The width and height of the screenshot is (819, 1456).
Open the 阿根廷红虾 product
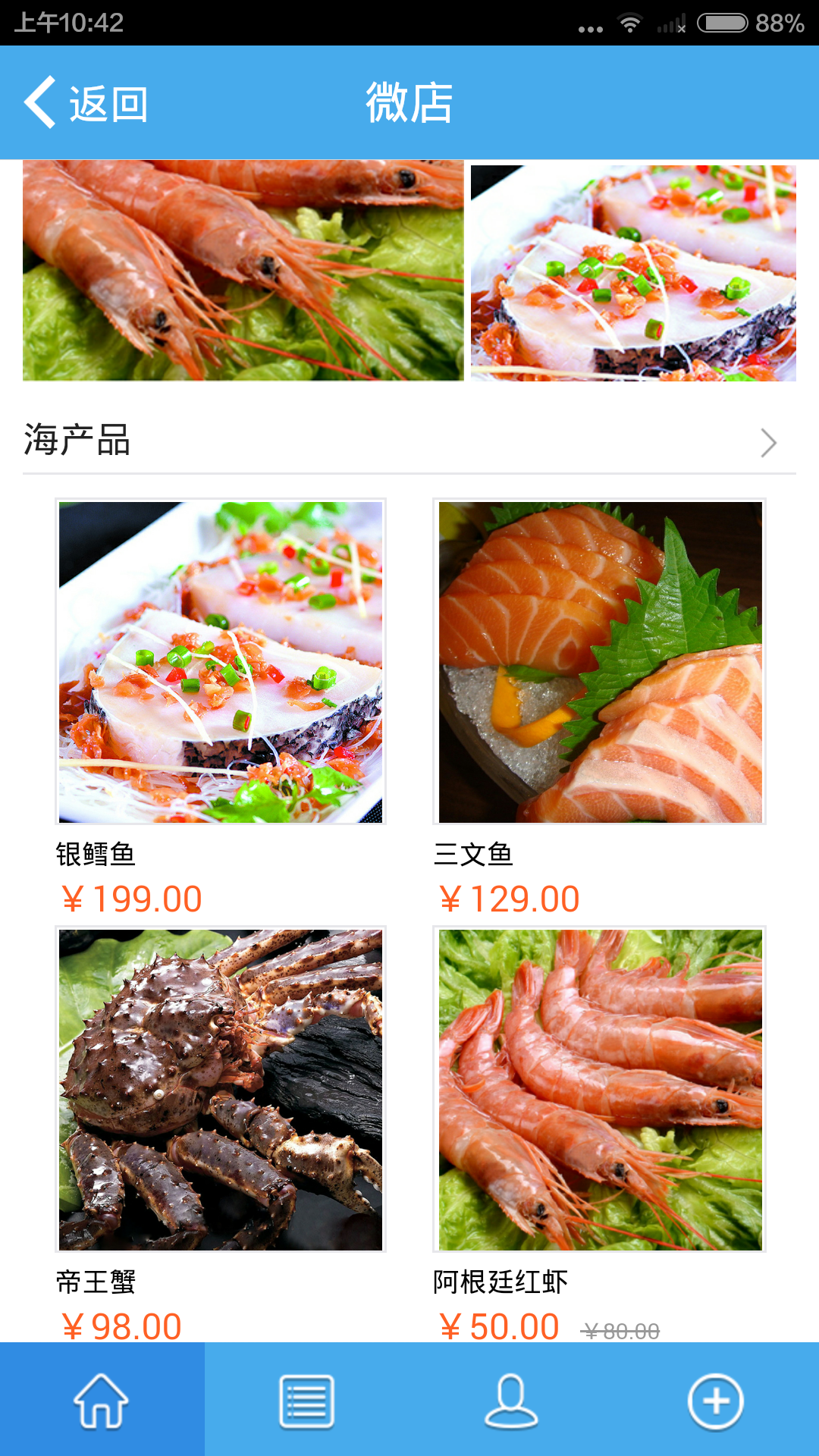[599, 1089]
